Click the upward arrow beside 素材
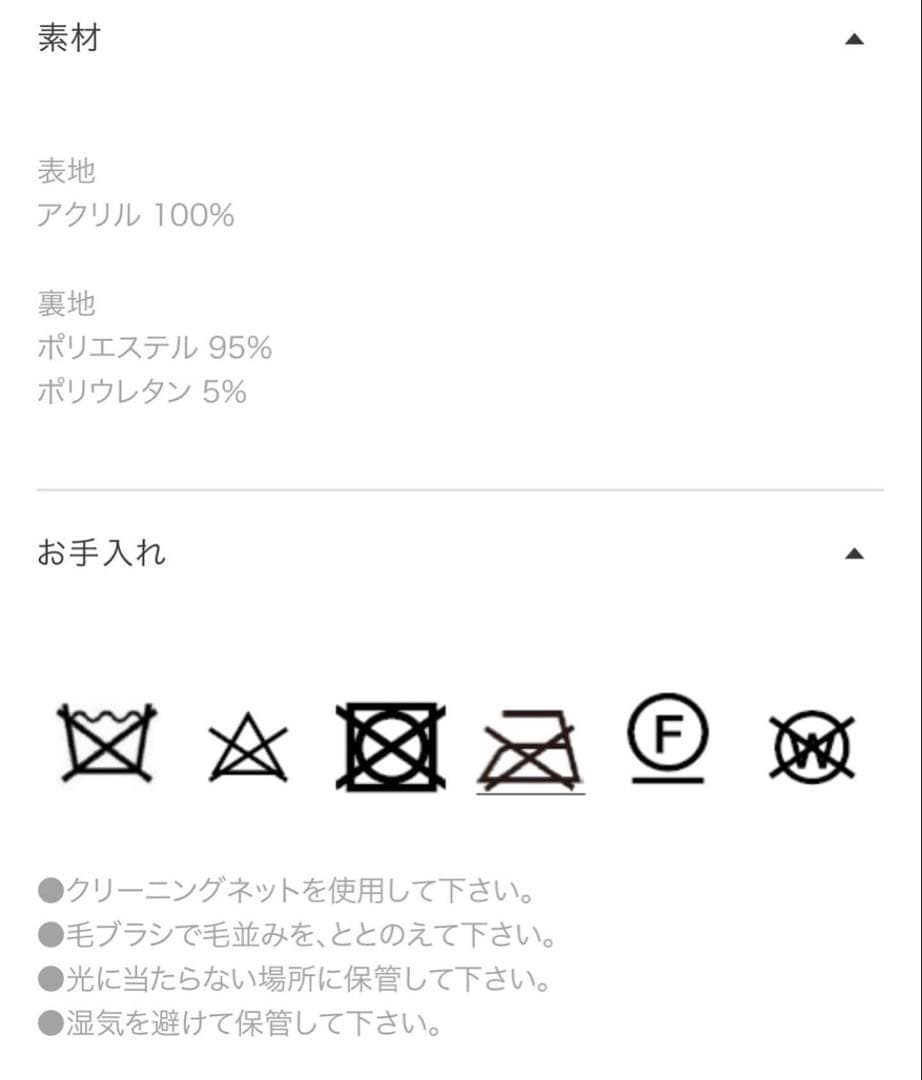 853,38
